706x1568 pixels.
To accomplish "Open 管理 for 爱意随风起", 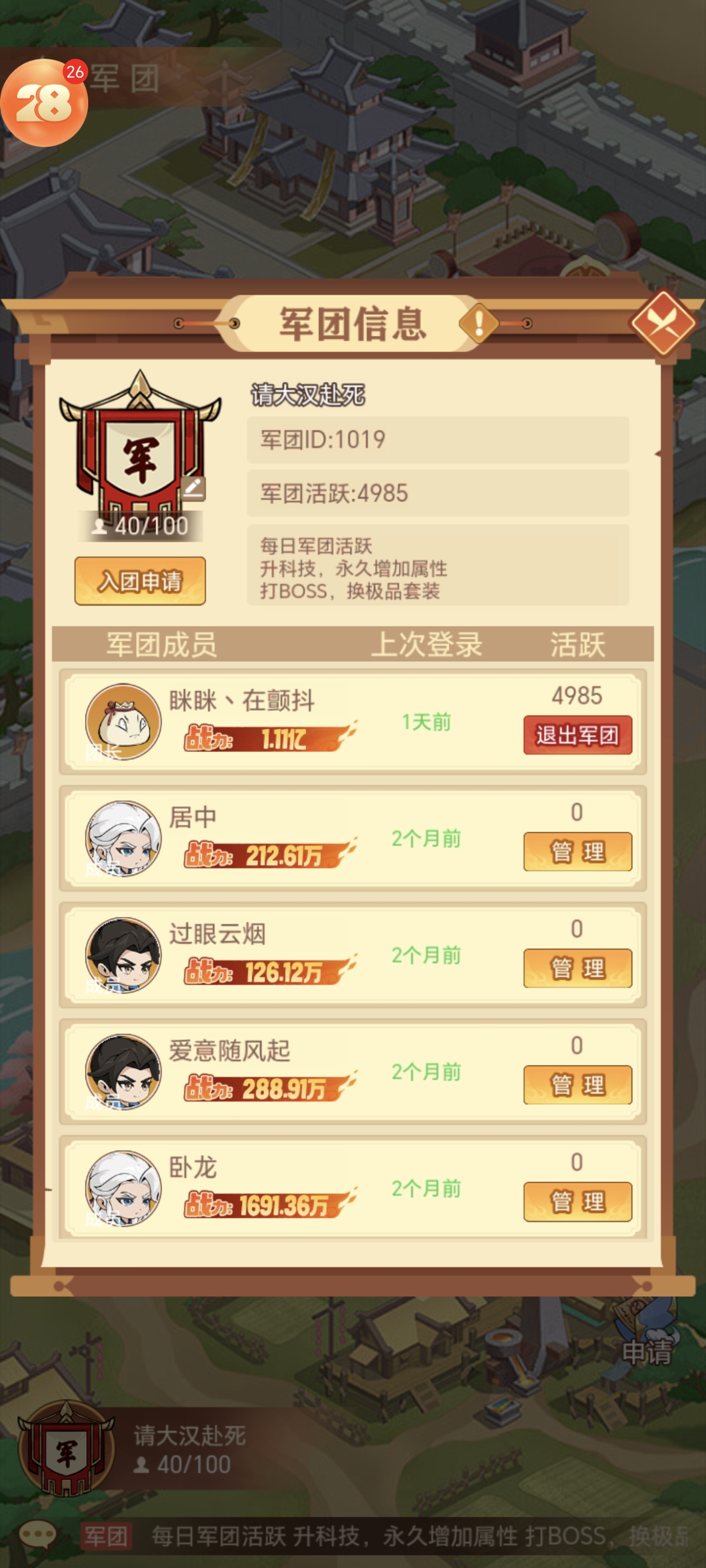I will click(577, 1085).
